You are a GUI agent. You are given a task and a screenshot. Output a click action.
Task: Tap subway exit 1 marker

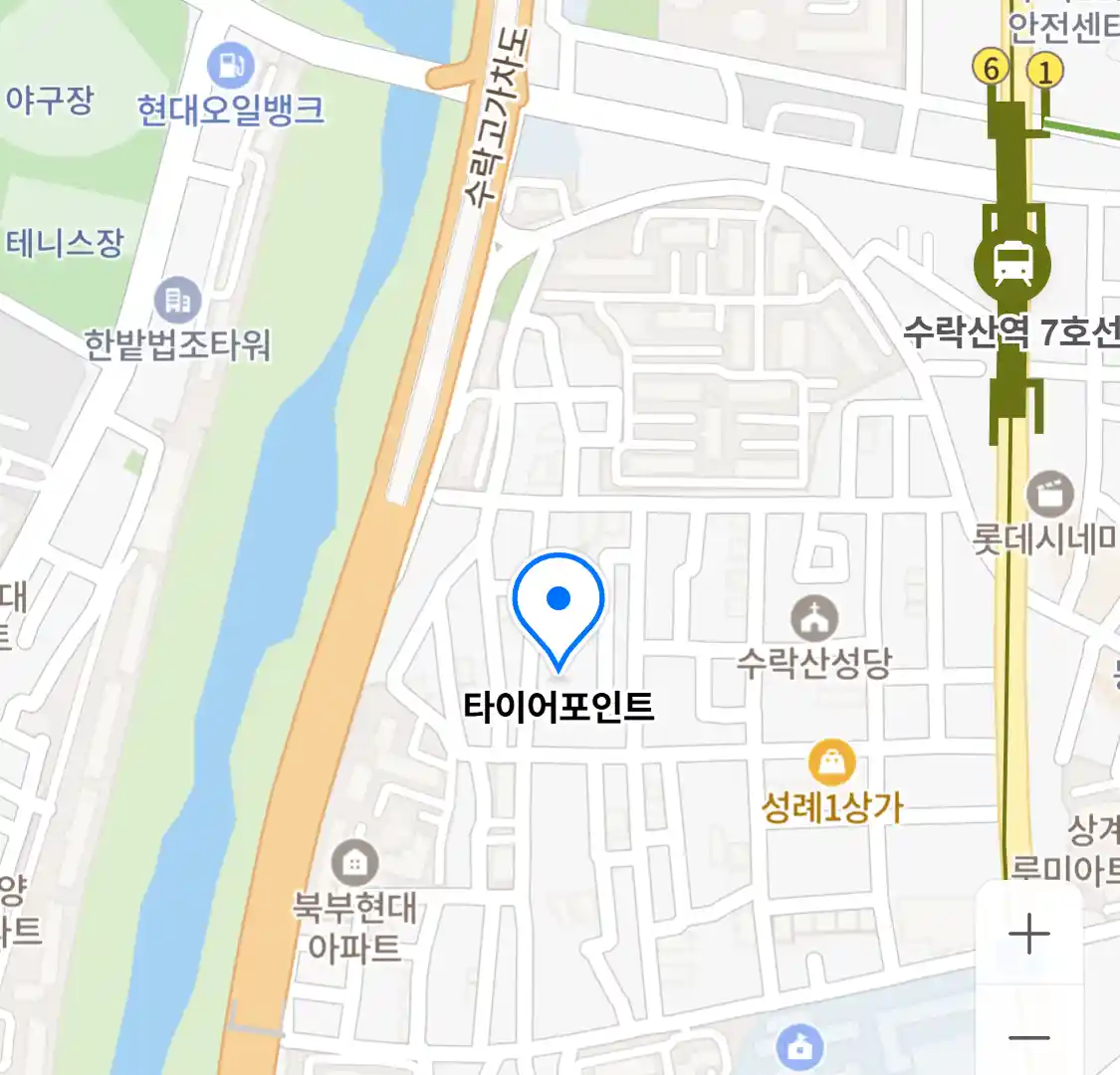pos(1044,71)
